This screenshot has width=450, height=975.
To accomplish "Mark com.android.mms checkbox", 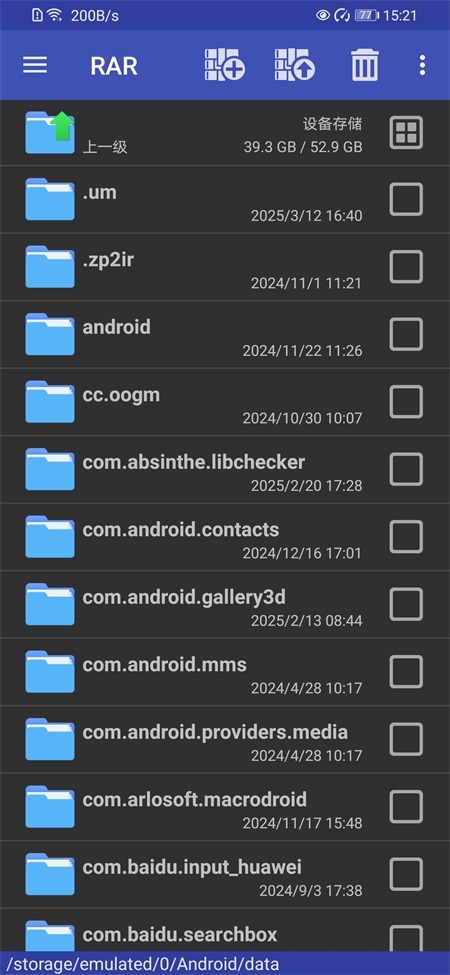I will click(x=406, y=672).
